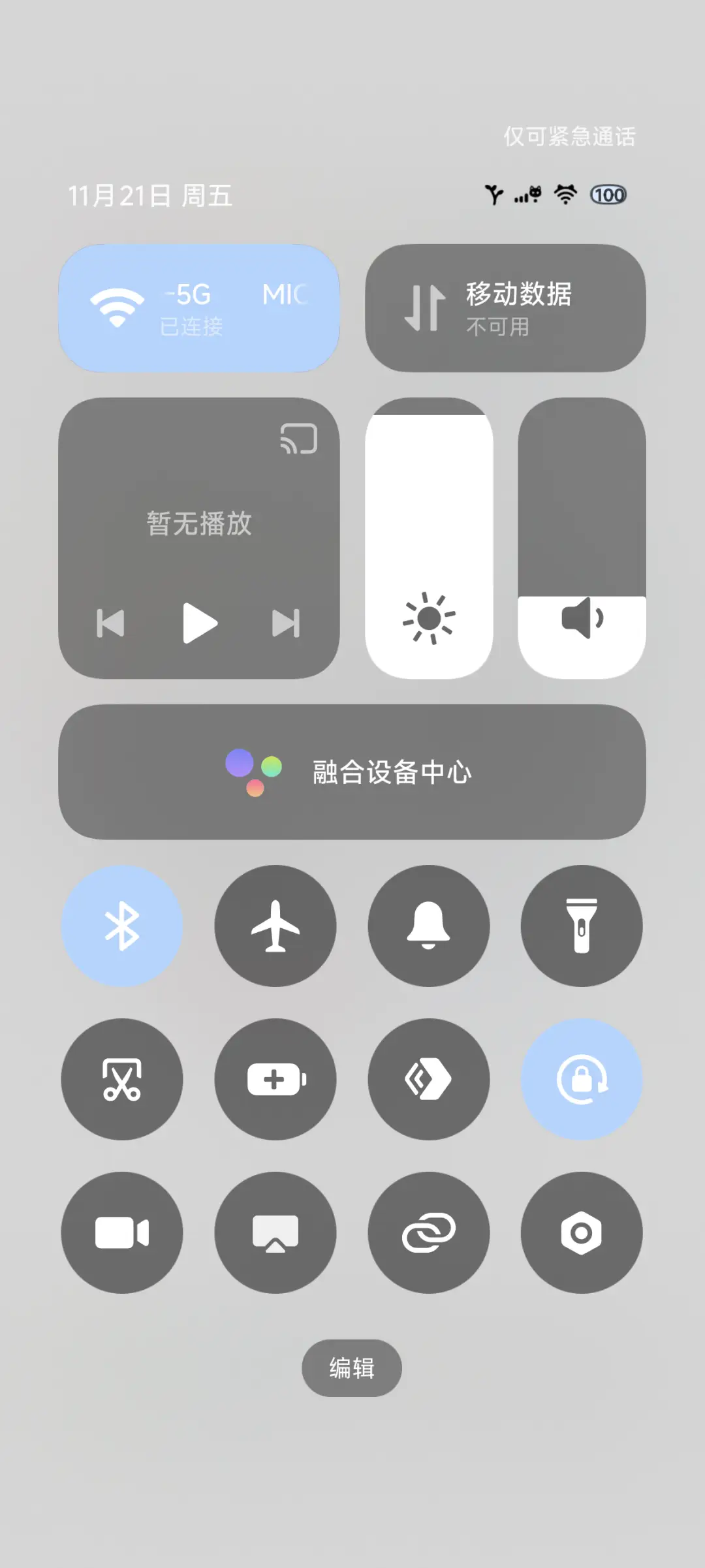This screenshot has width=705, height=1568.
Task: Enable airplane mode
Action: (x=275, y=926)
